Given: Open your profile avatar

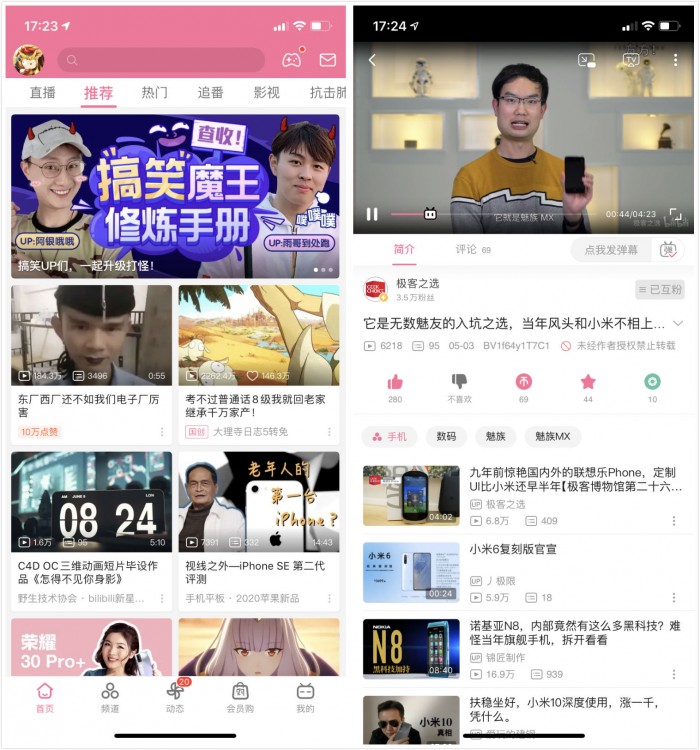Looking at the screenshot, I should [x=28, y=60].
